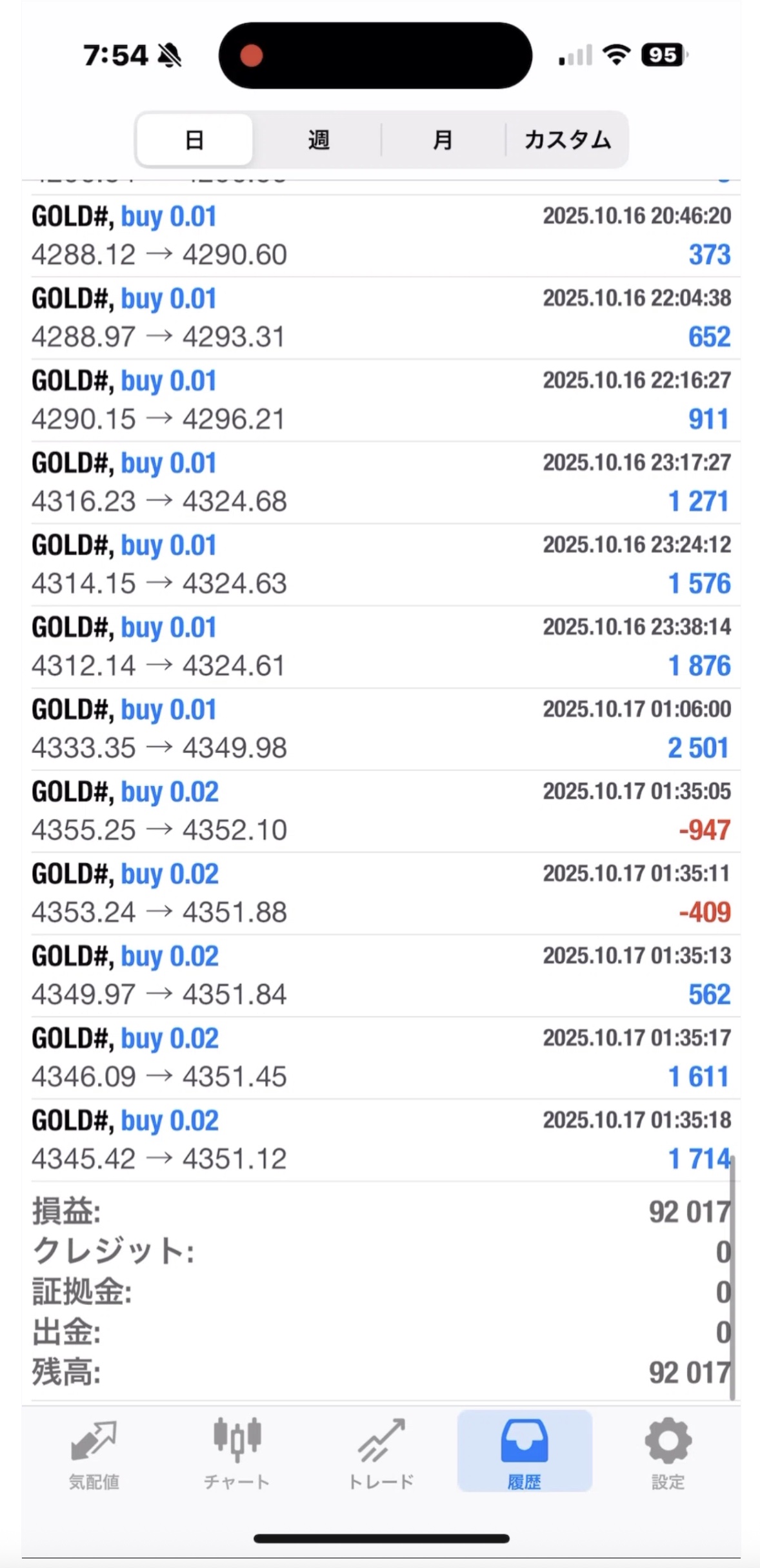
Task: Expand the trade with profit 1 271
Action: [x=381, y=482]
